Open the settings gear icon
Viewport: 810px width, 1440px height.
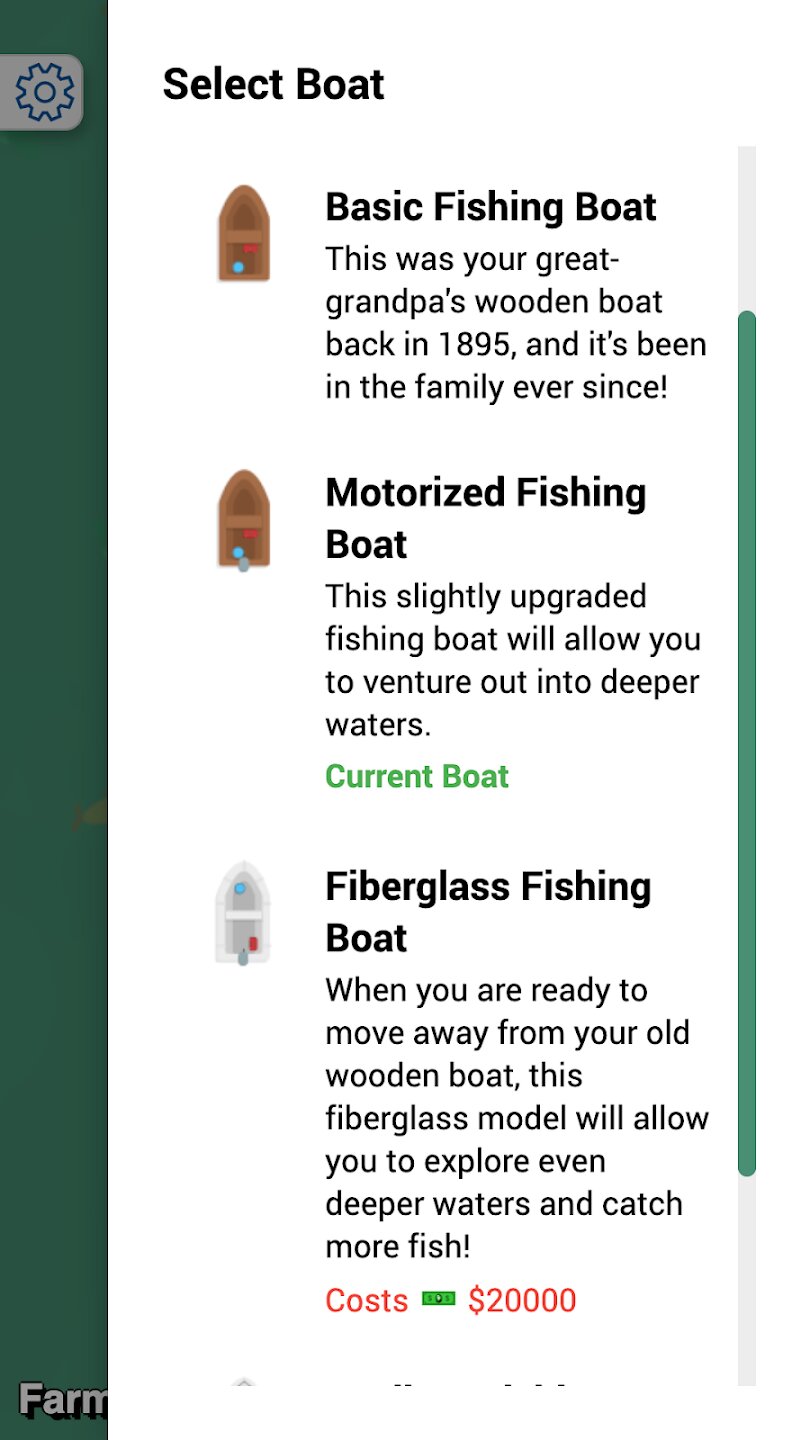pyautogui.click(x=44, y=92)
